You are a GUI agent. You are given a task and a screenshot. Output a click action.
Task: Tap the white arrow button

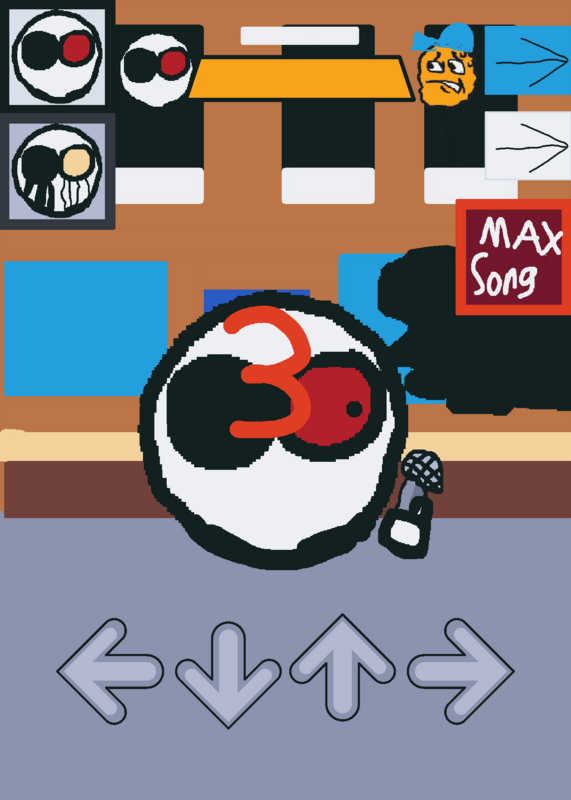click(x=528, y=145)
